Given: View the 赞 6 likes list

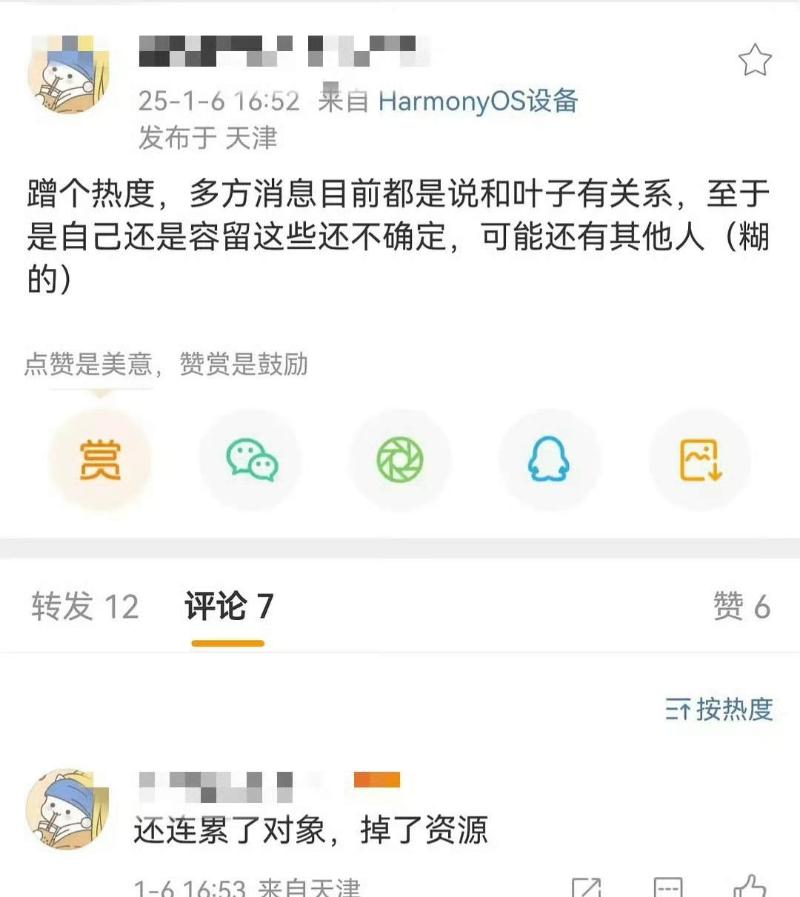Looking at the screenshot, I should point(741,606).
